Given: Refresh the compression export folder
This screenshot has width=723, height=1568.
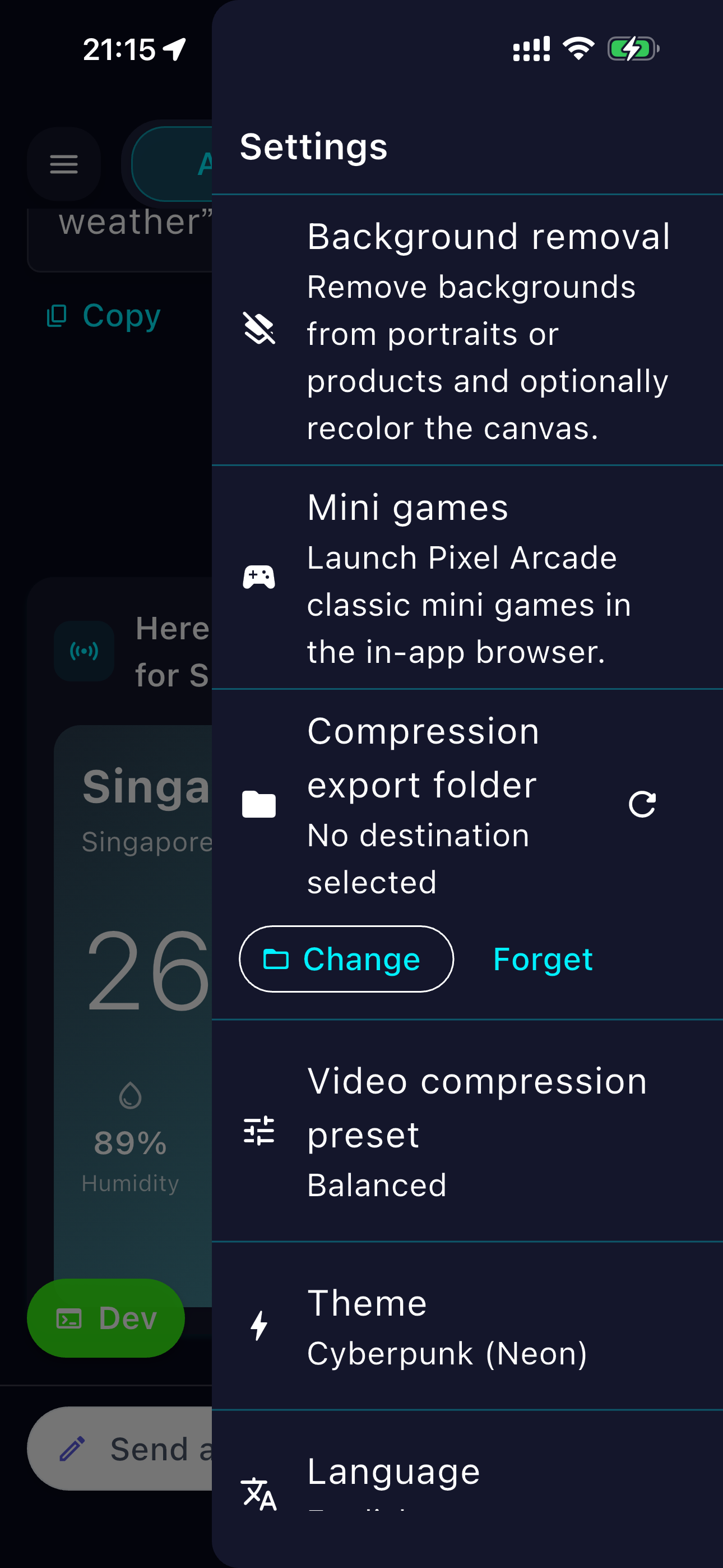Looking at the screenshot, I should (x=643, y=804).
